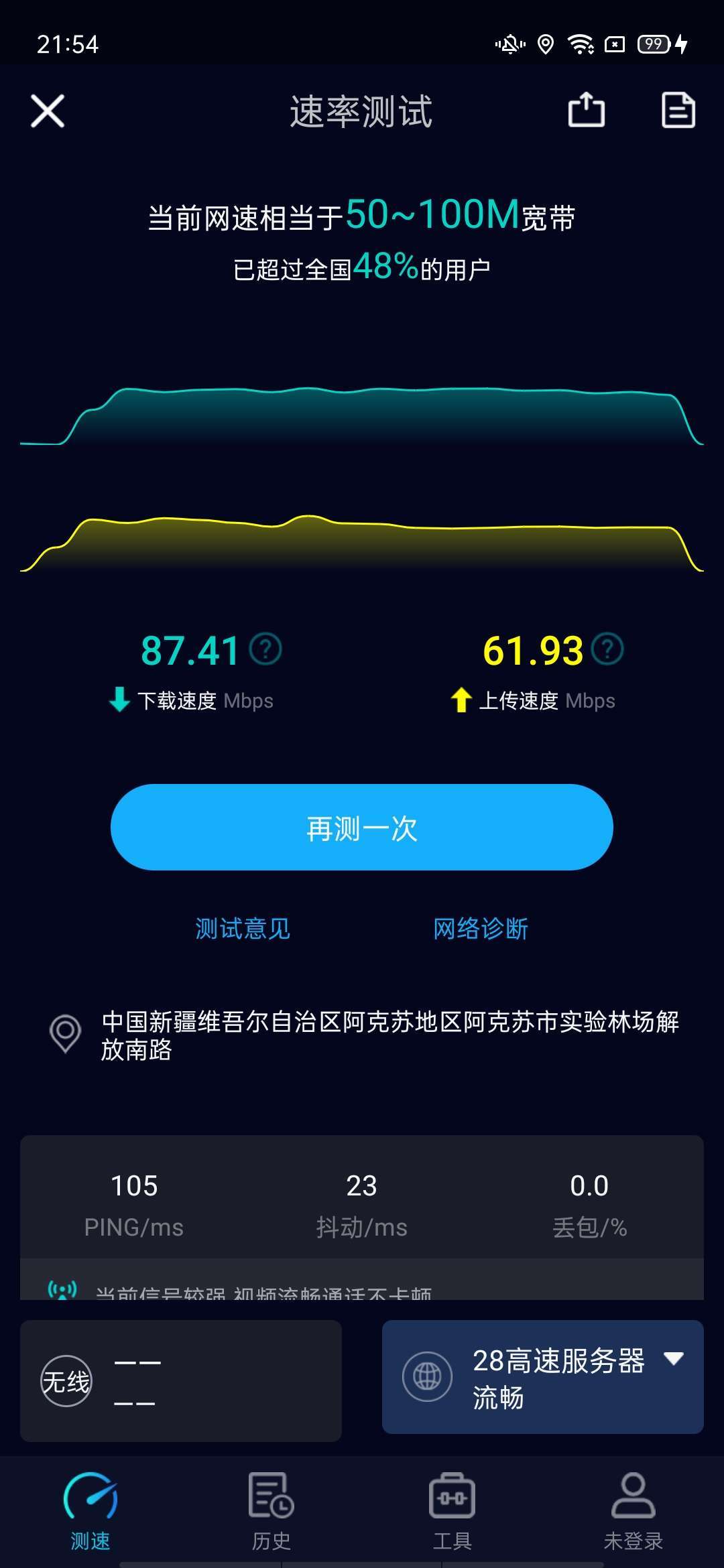This screenshot has height=1568, width=724.
Task: Switch to the 工具 tab
Action: 452,1511
